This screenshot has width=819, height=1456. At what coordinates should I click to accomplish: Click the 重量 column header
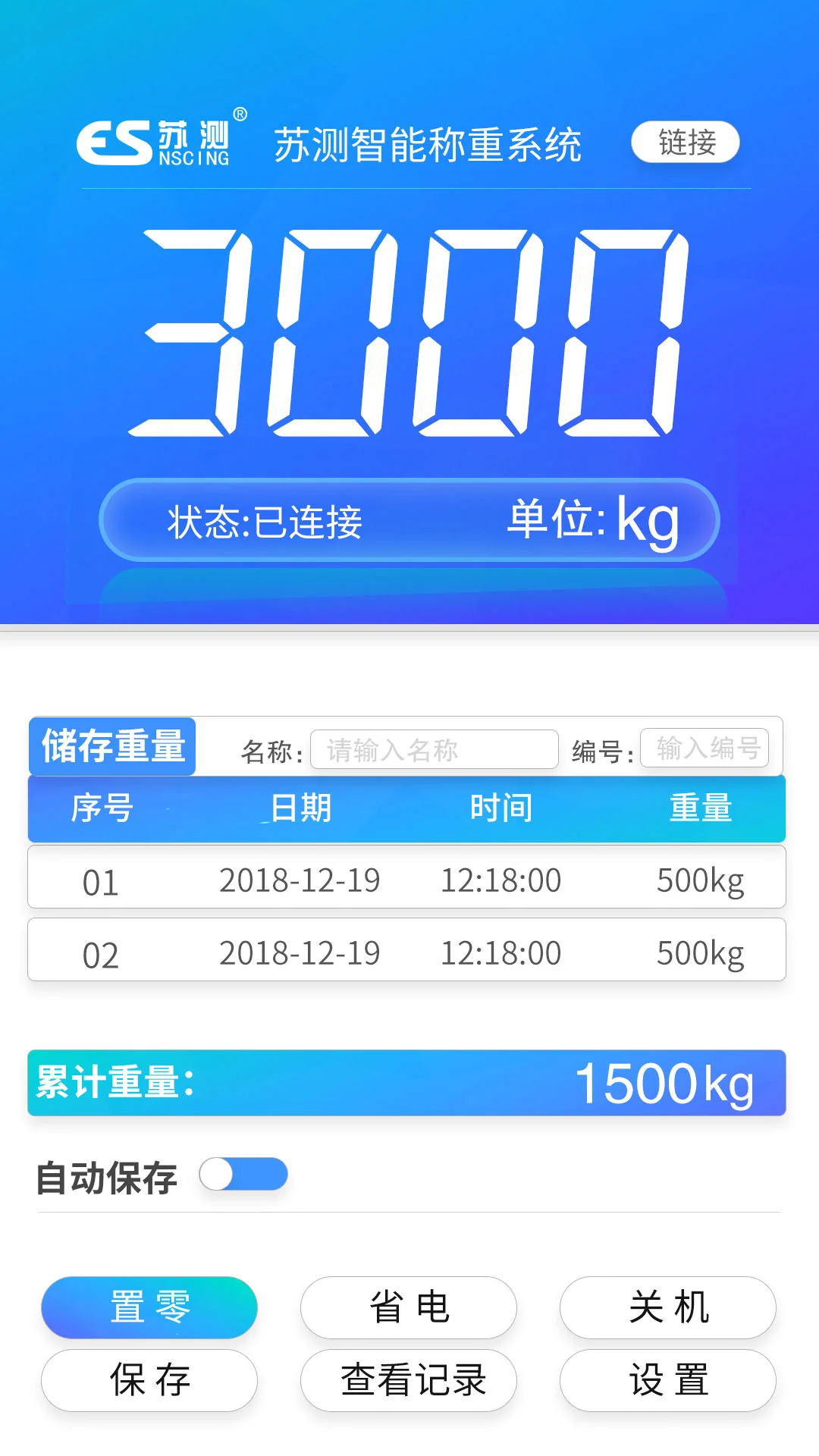699,808
